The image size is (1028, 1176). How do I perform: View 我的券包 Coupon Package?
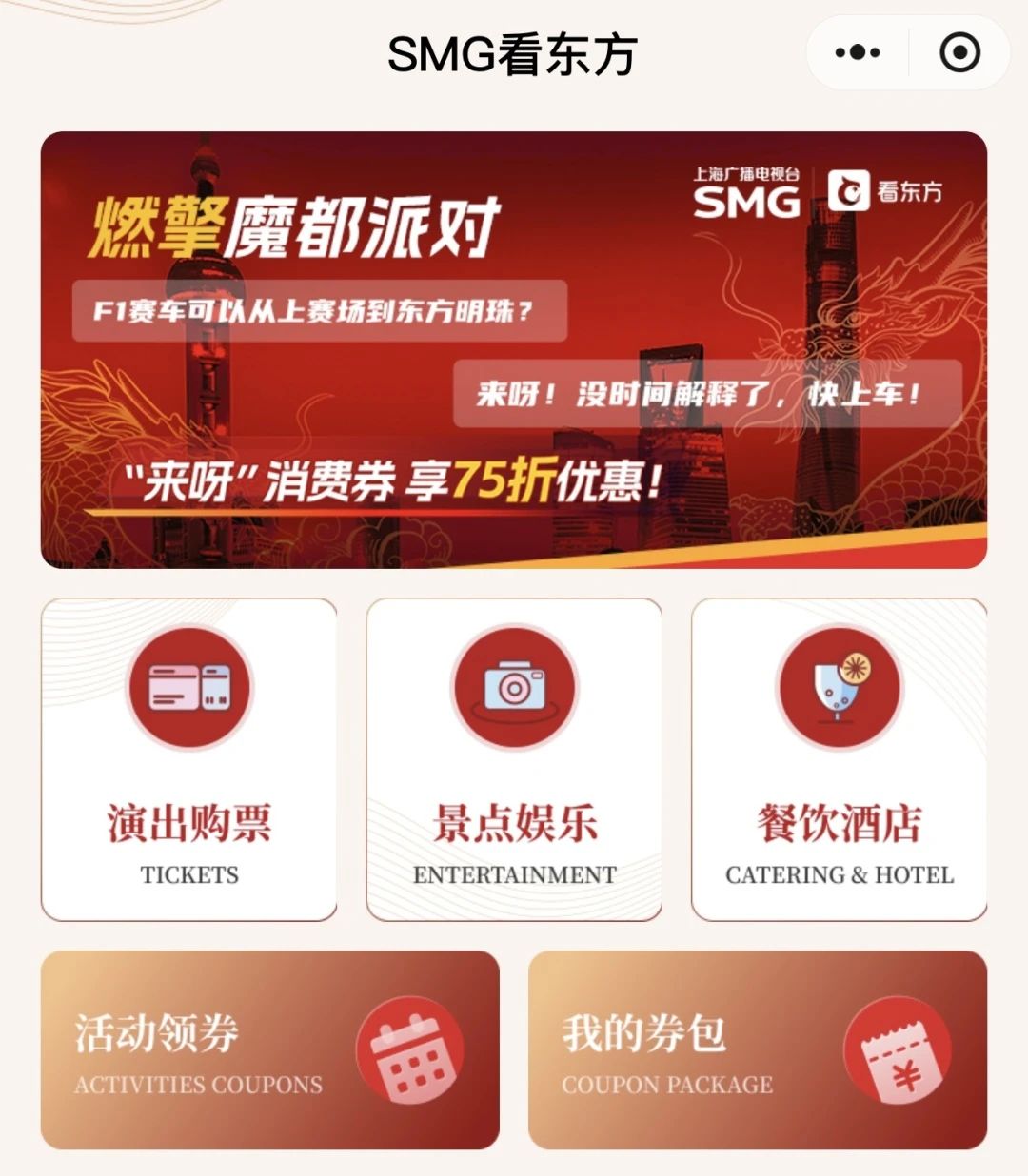758,1049
